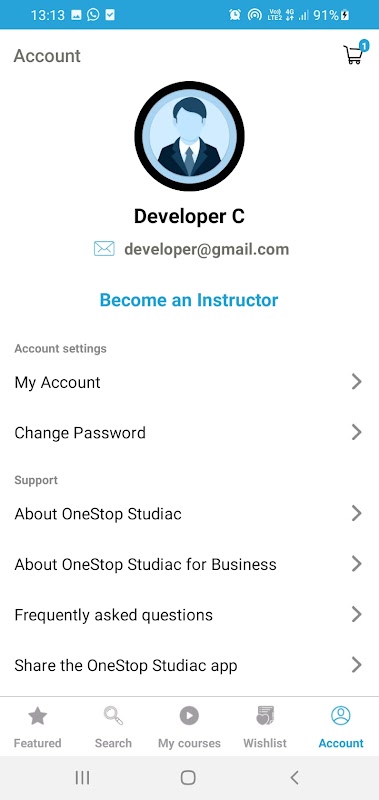Open the shopping cart icon
379x800 pixels.
355,53
